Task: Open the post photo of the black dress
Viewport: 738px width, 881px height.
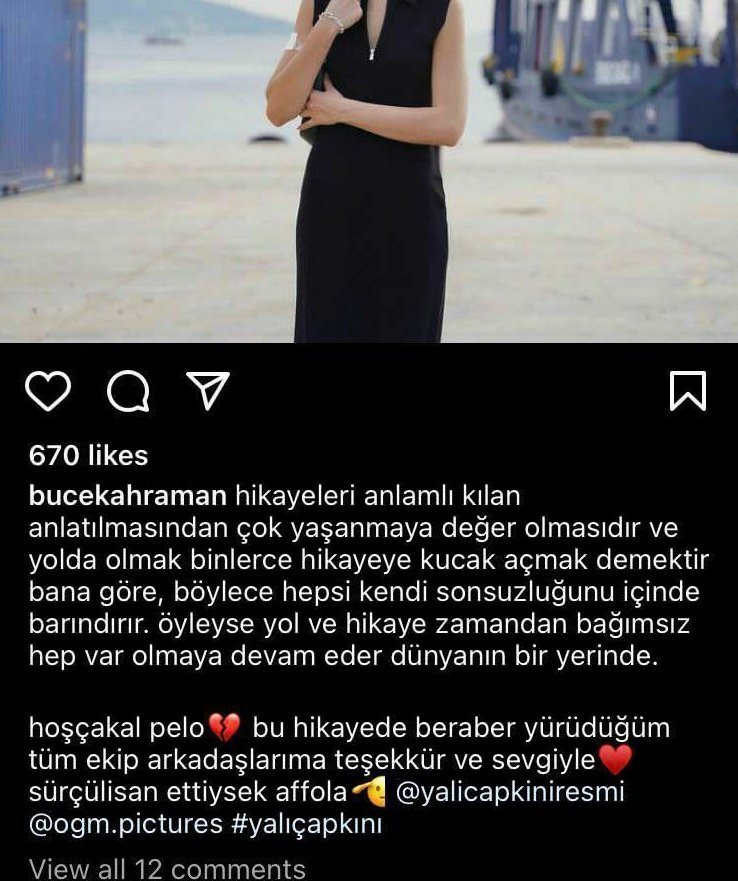Action: click(x=369, y=170)
